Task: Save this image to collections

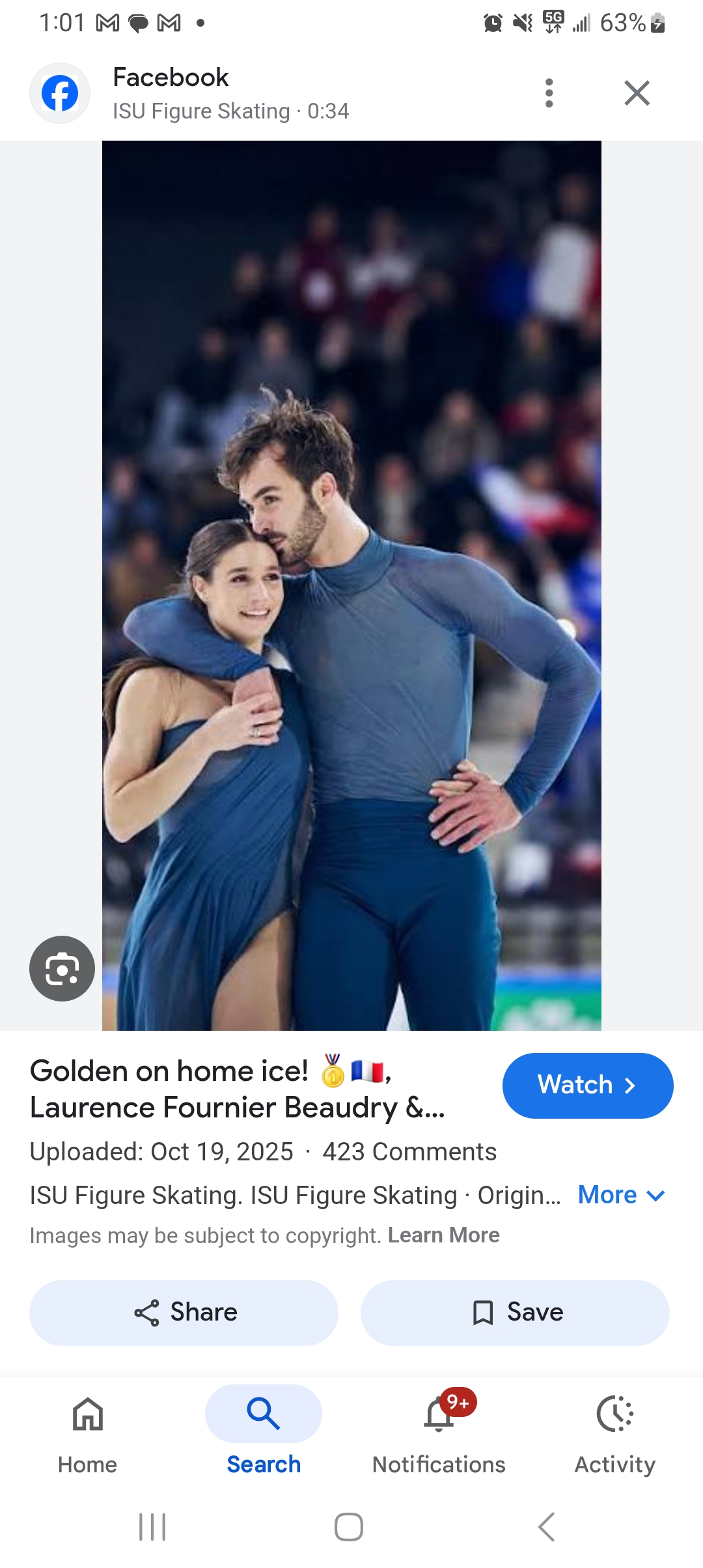Action: [x=515, y=1312]
